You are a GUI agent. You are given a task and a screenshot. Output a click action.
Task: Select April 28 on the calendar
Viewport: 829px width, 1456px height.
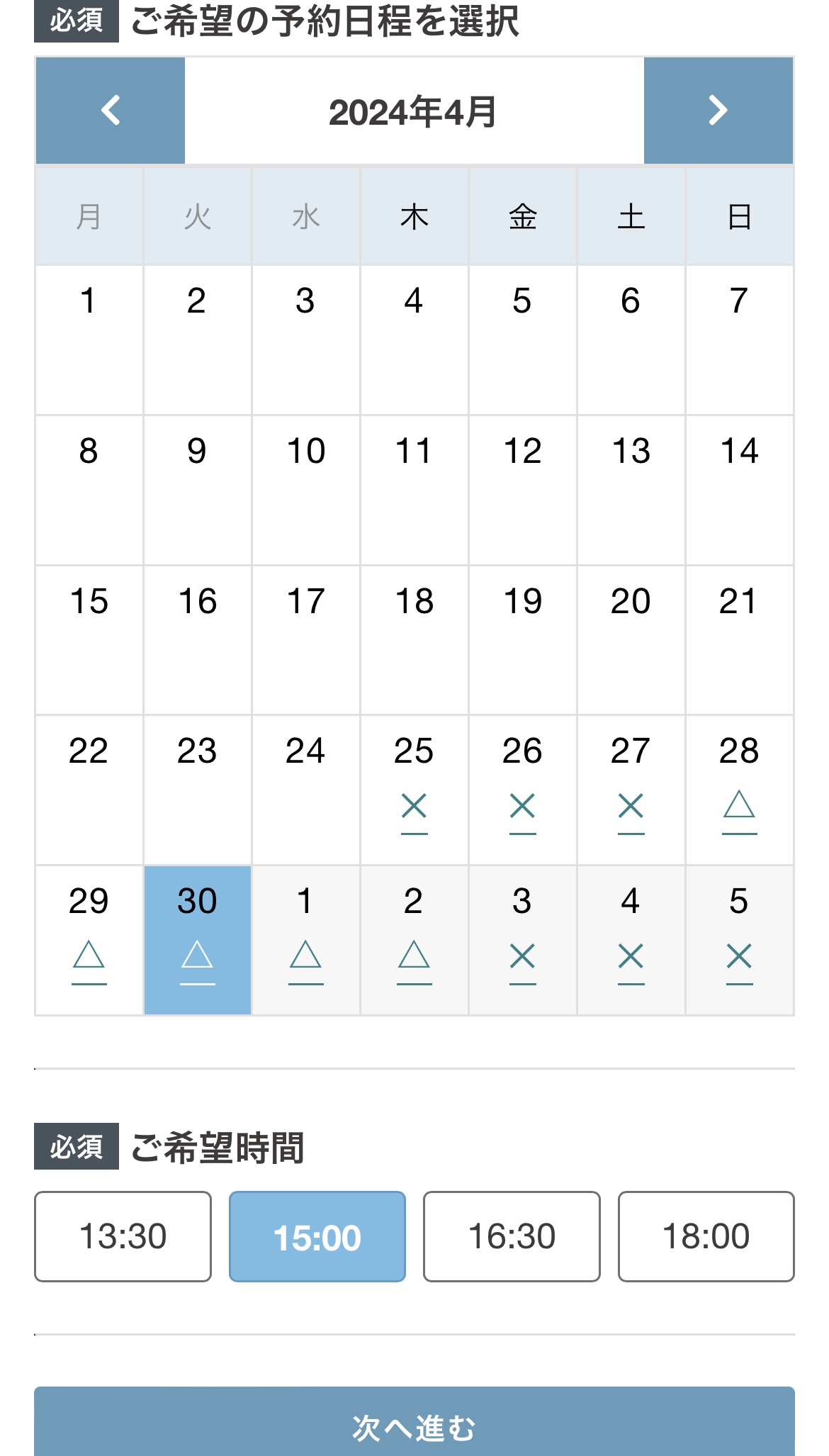739,790
